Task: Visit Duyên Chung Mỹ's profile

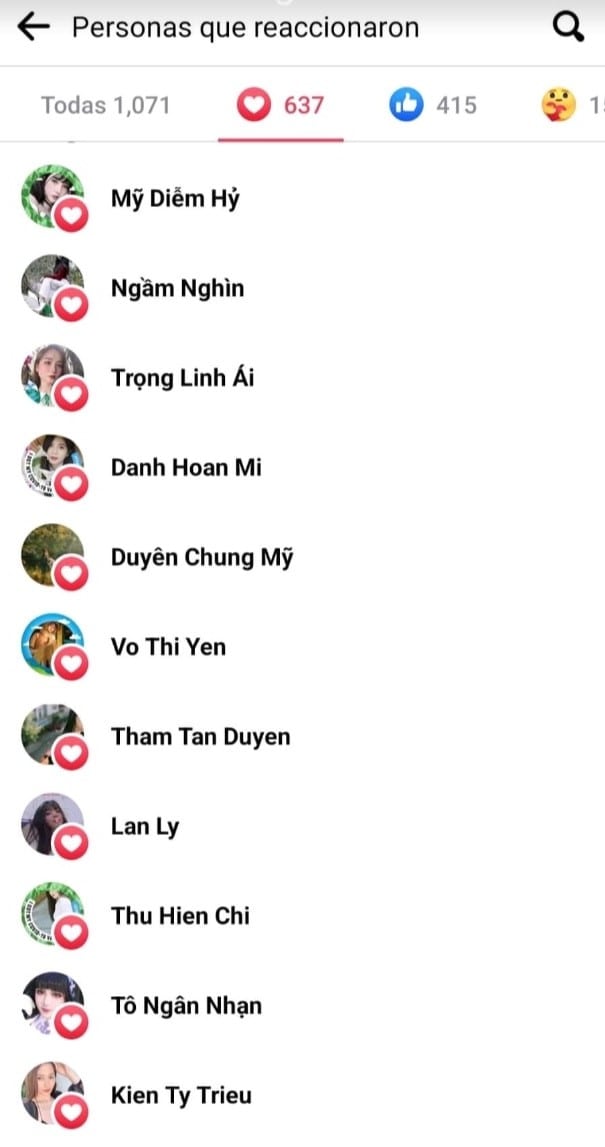Action: tap(201, 557)
